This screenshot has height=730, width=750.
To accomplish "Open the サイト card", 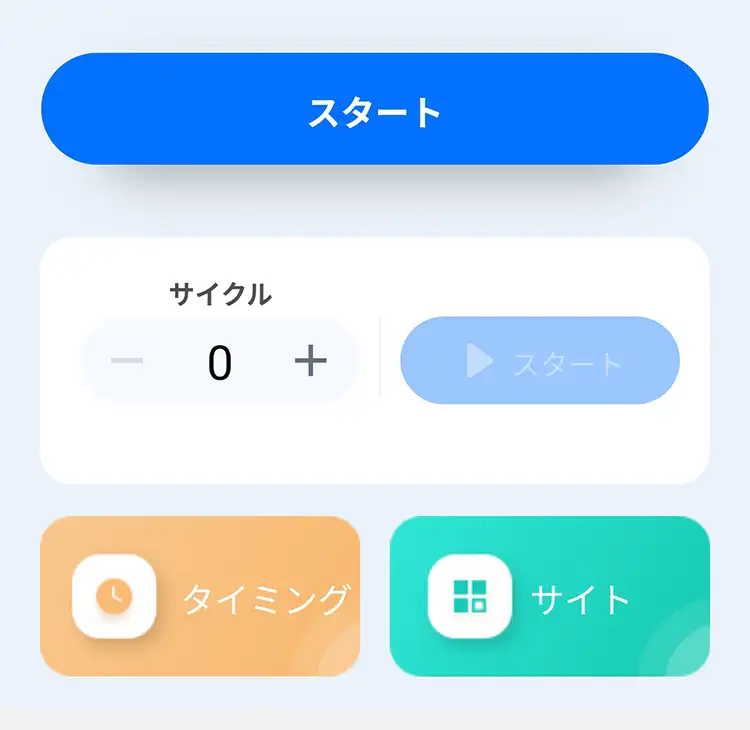I will (x=549, y=597).
